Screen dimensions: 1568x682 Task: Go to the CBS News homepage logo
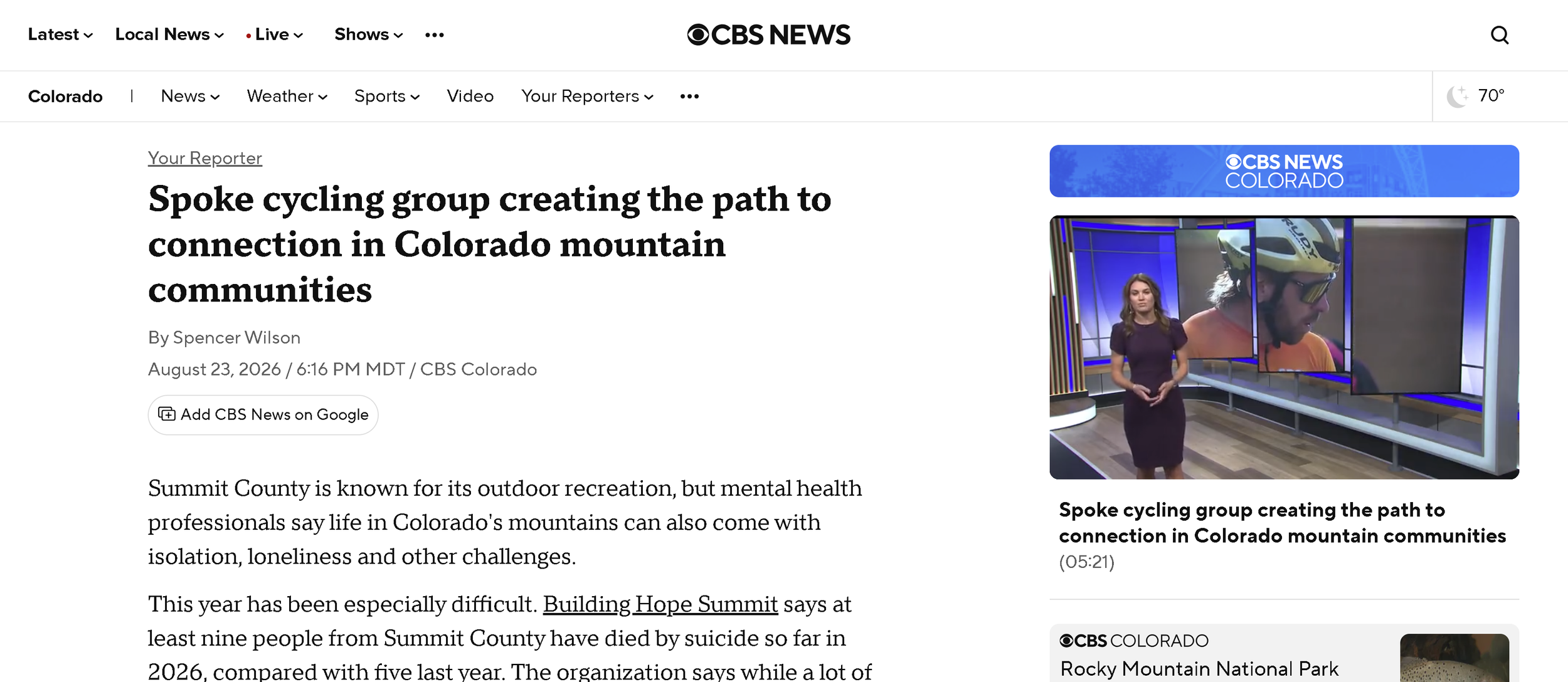tap(768, 34)
